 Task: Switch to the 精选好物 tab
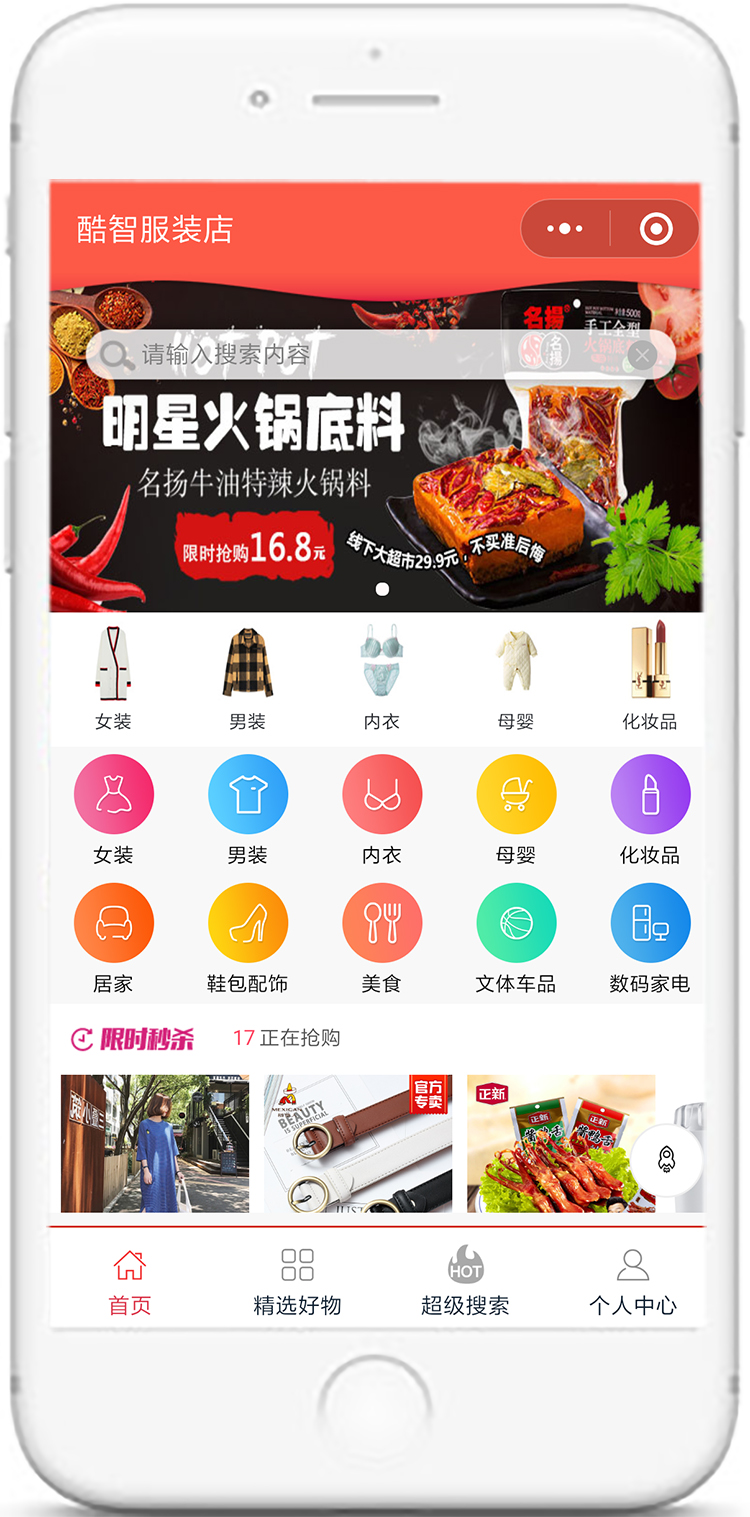297,1280
